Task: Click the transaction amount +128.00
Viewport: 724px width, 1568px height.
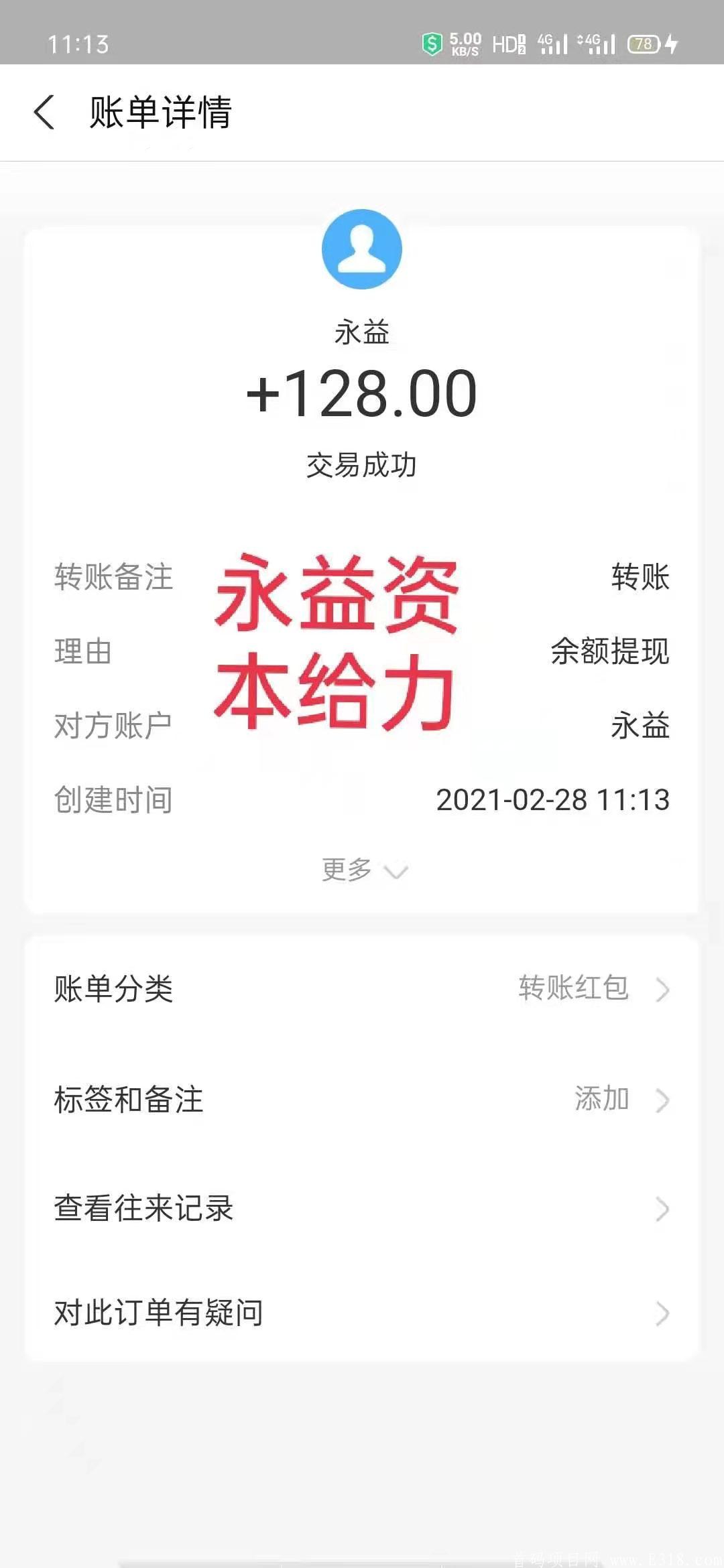Action: coord(362,393)
